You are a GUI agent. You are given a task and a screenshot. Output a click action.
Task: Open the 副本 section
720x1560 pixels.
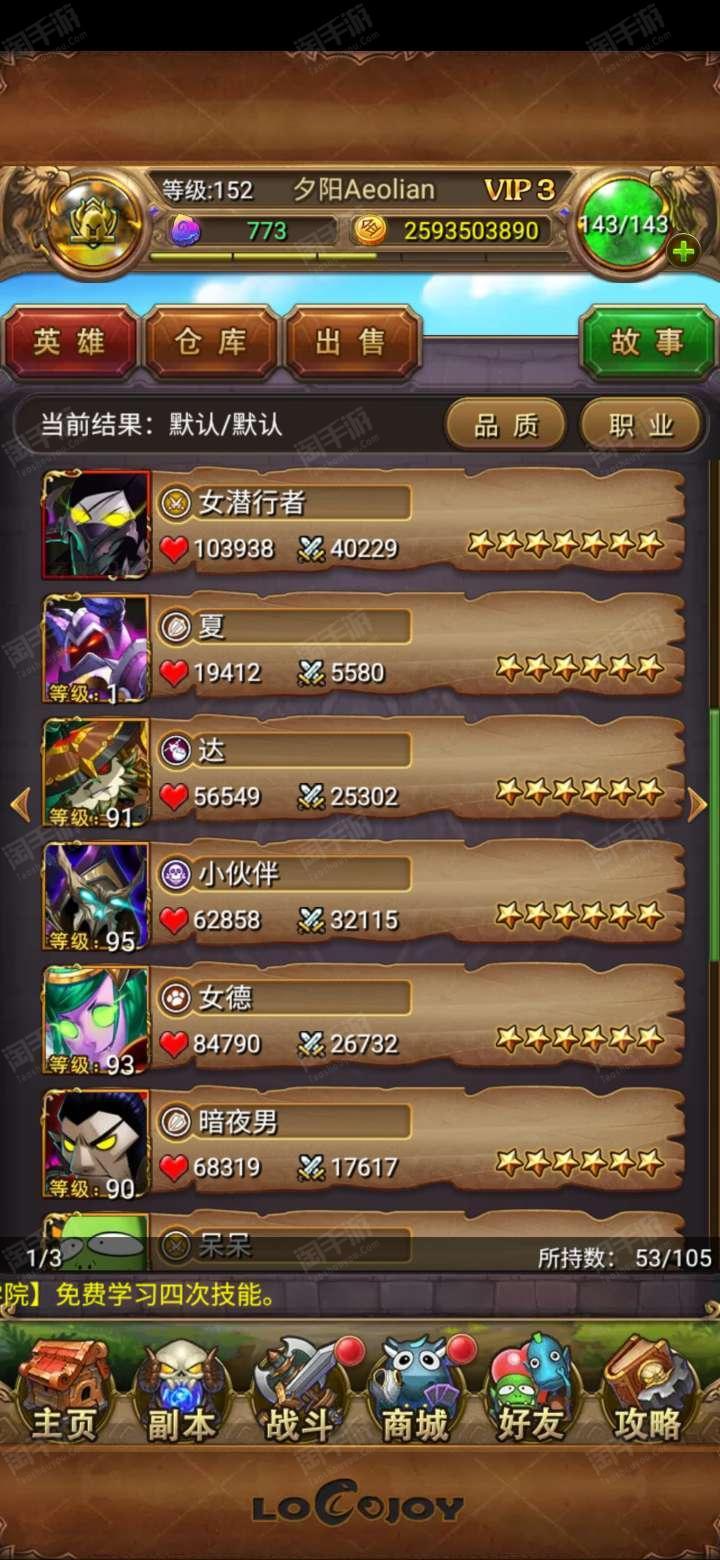point(182,1391)
